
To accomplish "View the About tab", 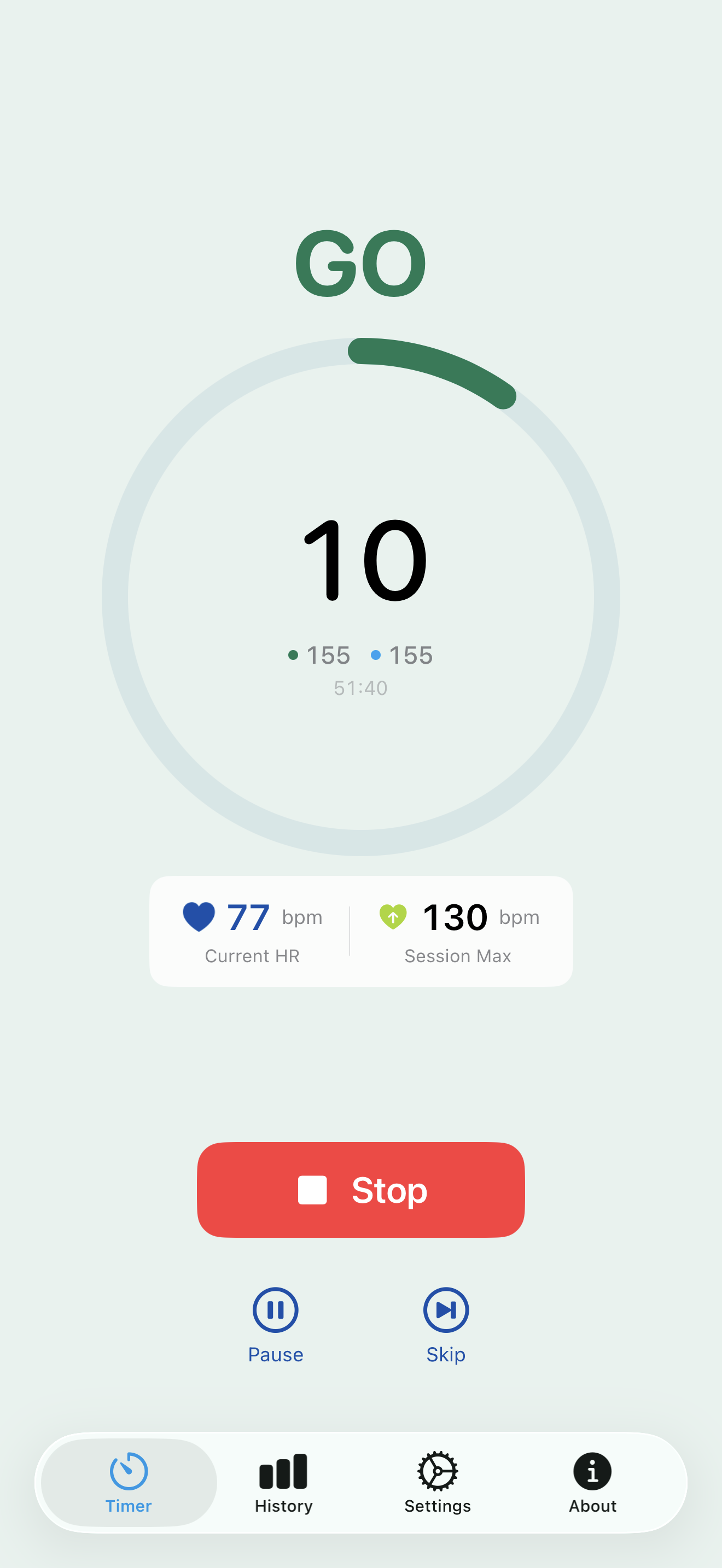I will [592, 1482].
